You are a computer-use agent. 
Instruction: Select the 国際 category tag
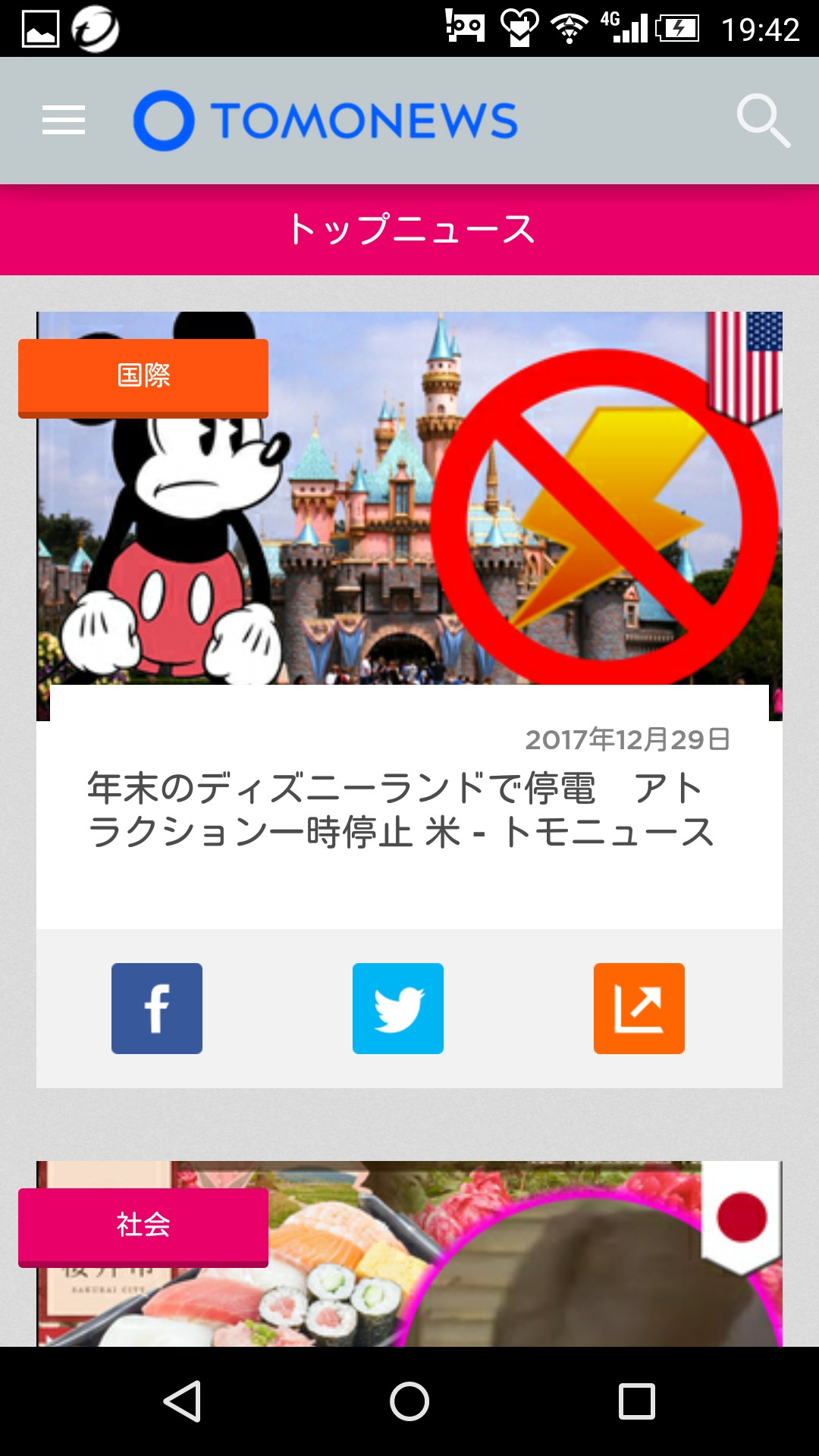[x=143, y=377]
